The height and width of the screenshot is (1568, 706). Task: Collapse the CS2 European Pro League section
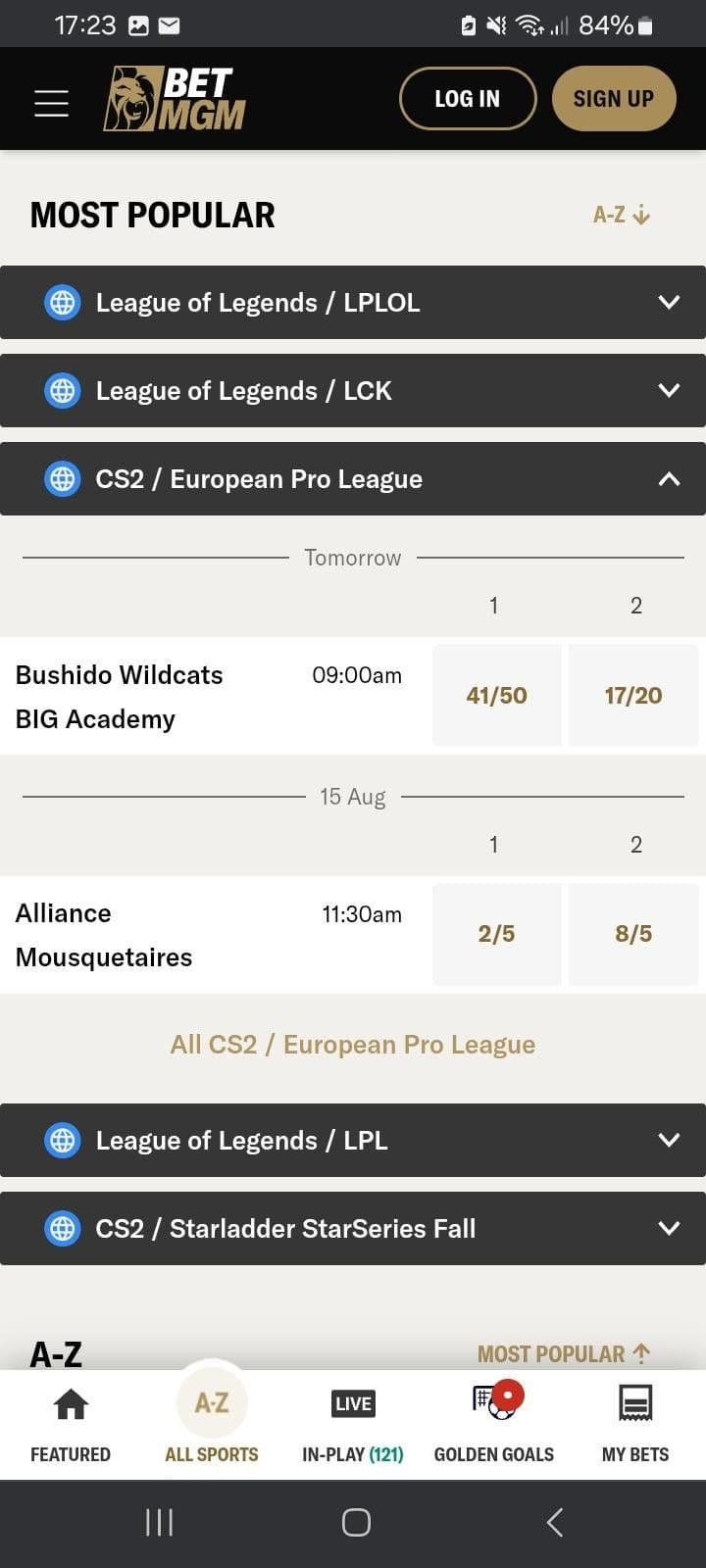coord(669,479)
